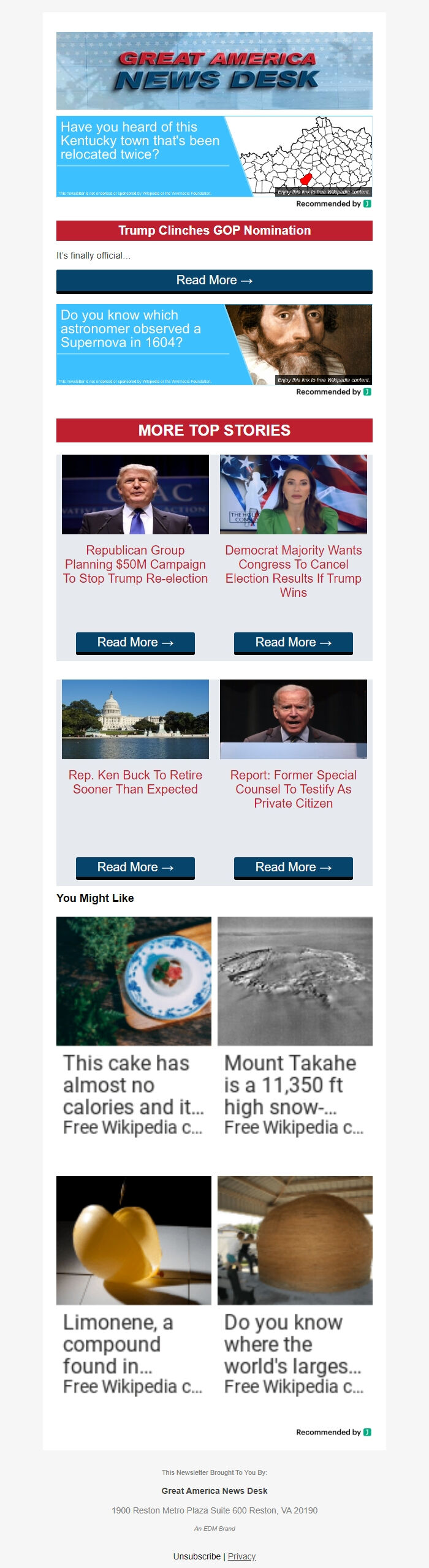Open the Rep. Ken Buck To Retire headline

135,782
